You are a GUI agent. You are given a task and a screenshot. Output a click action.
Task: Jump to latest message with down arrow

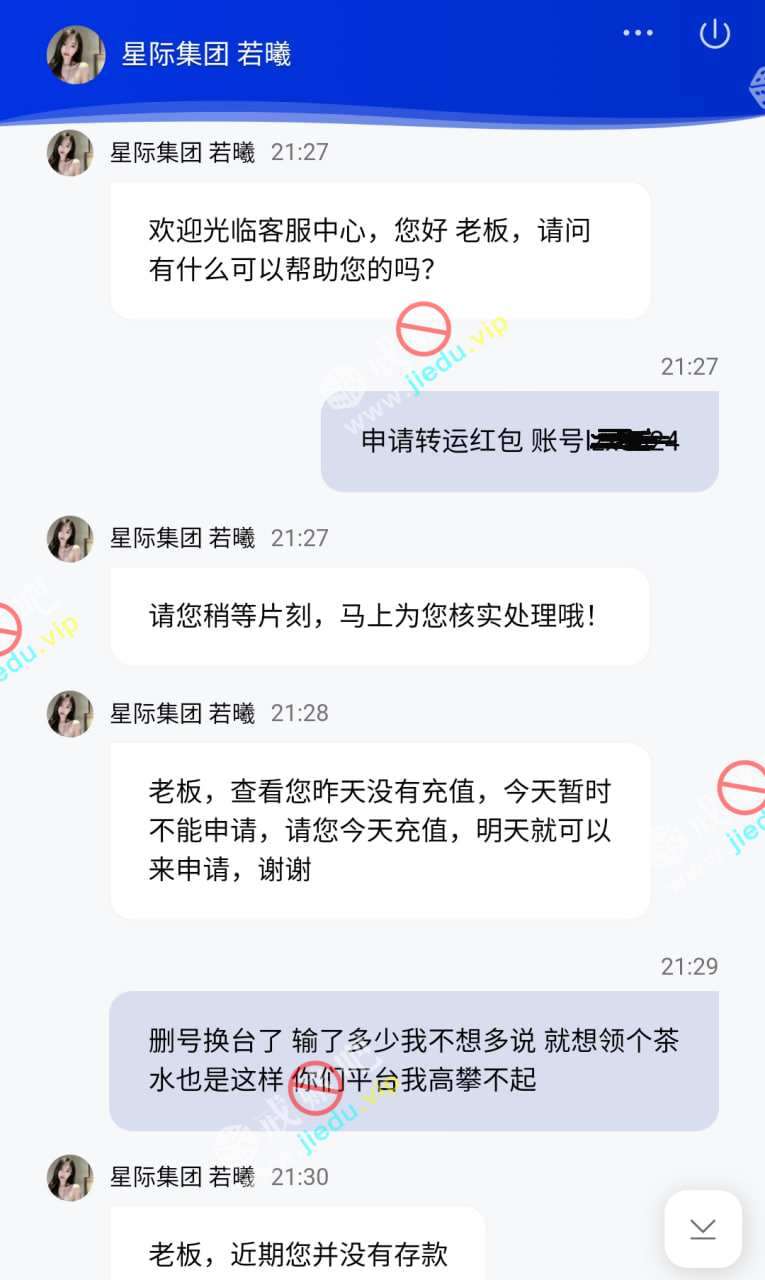[x=703, y=1228]
